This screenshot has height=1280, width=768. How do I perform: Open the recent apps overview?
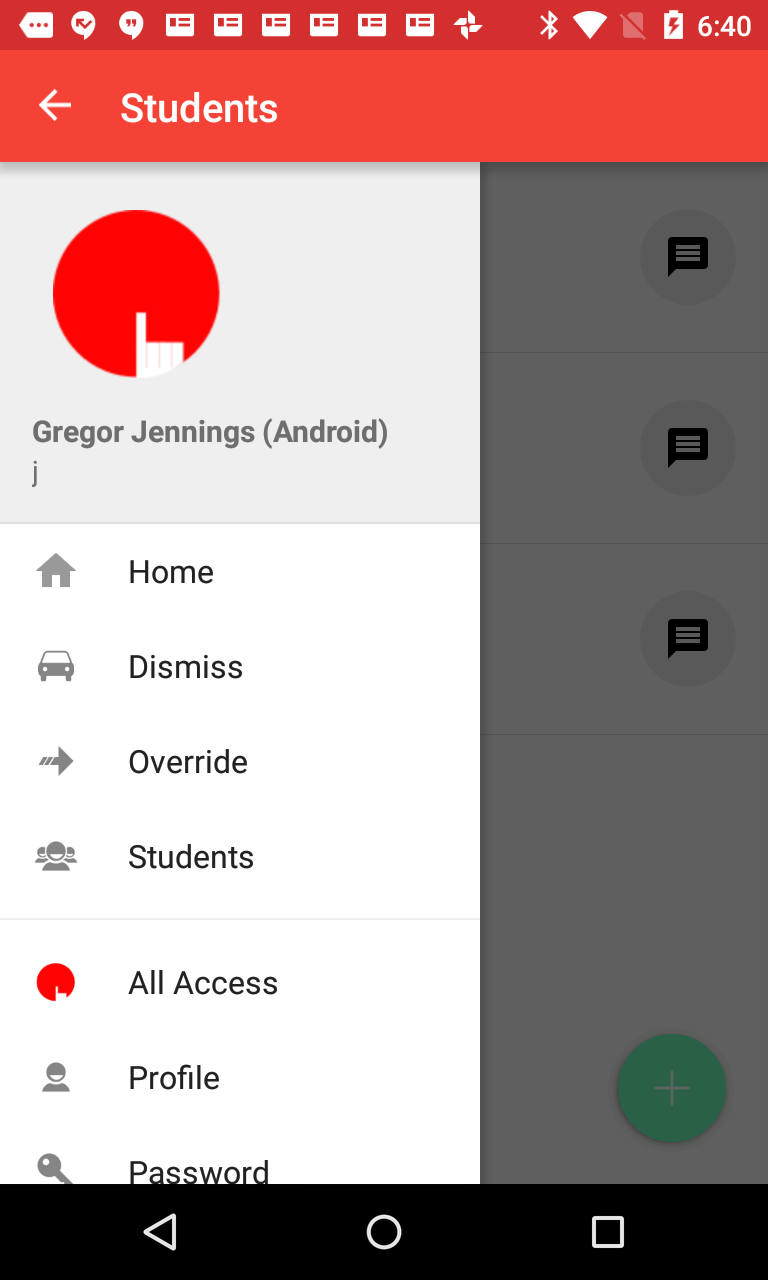click(x=607, y=1232)
